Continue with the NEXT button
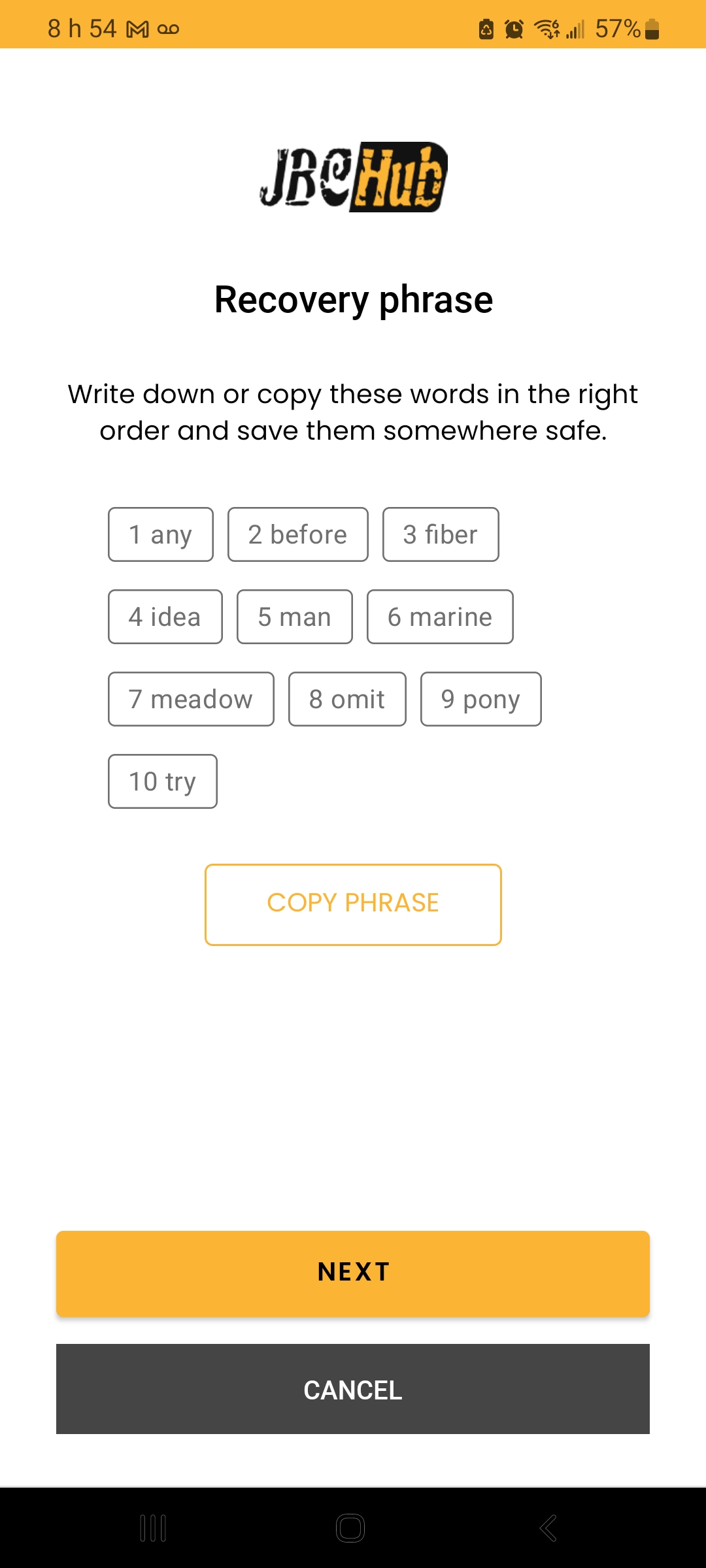Image resolution: width=706 pixels, height=1568 pixels. tap(353, 1273)
